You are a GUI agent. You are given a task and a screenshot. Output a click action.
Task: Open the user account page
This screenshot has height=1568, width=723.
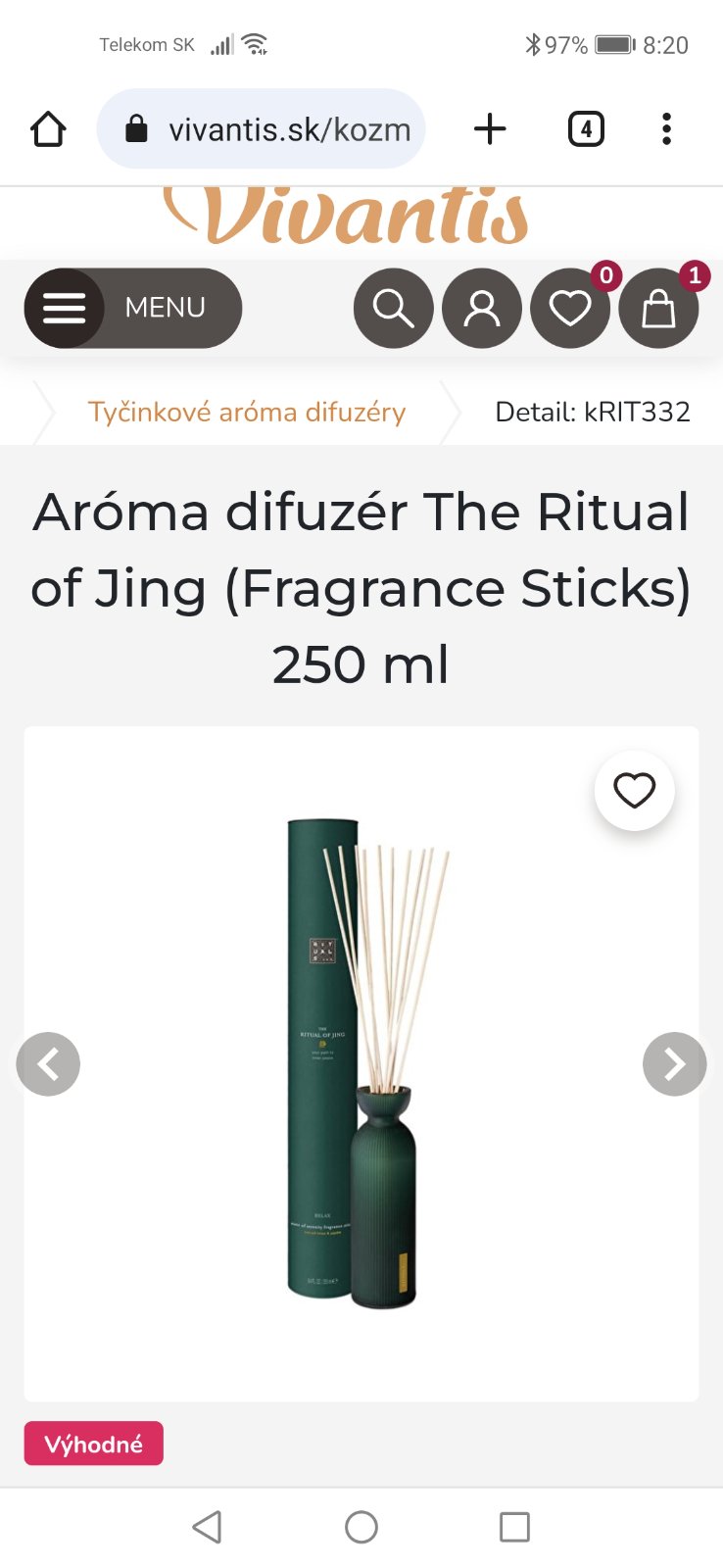coord(481,308)
